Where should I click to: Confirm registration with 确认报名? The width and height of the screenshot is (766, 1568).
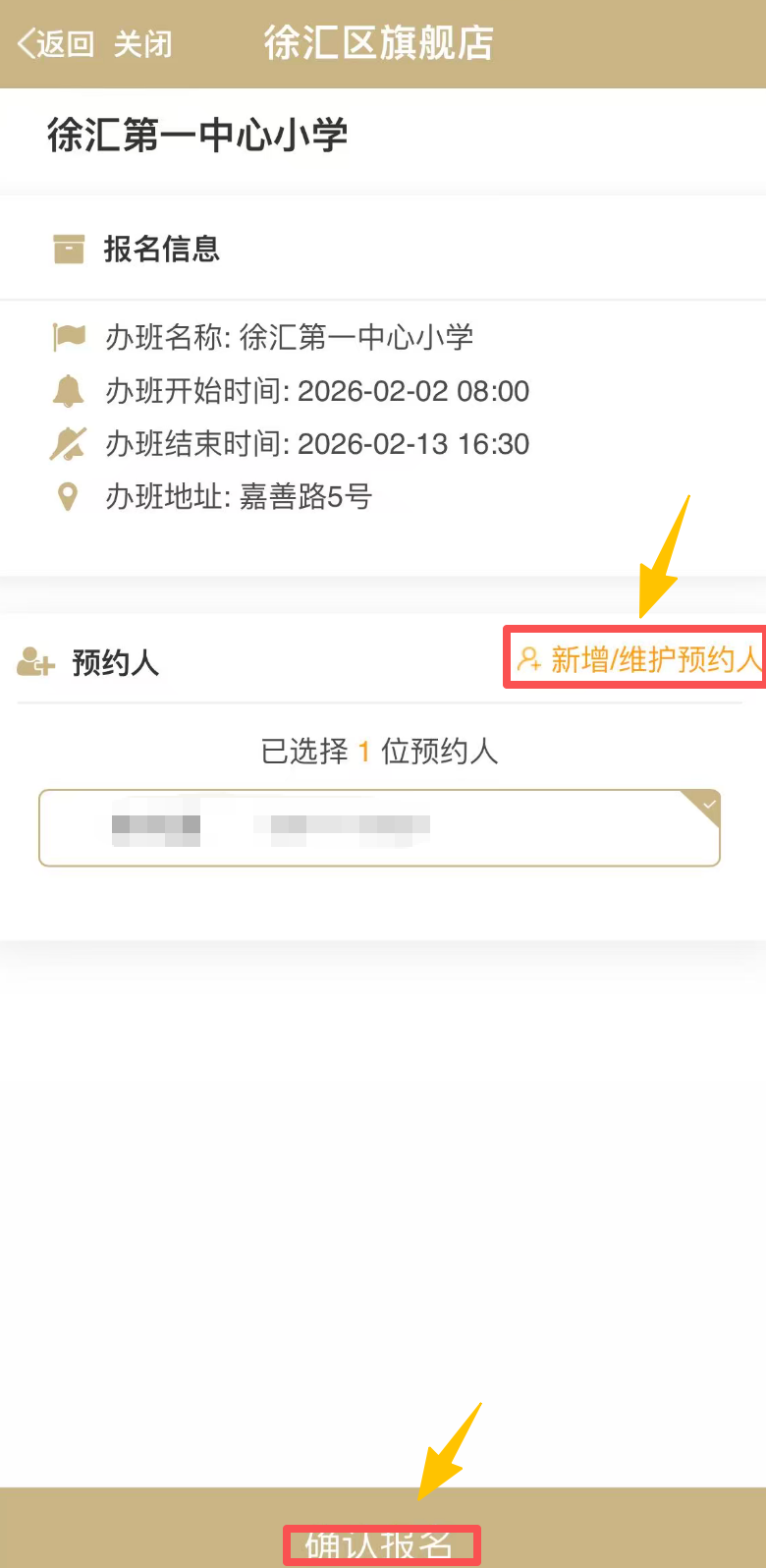coord(381,1542)
